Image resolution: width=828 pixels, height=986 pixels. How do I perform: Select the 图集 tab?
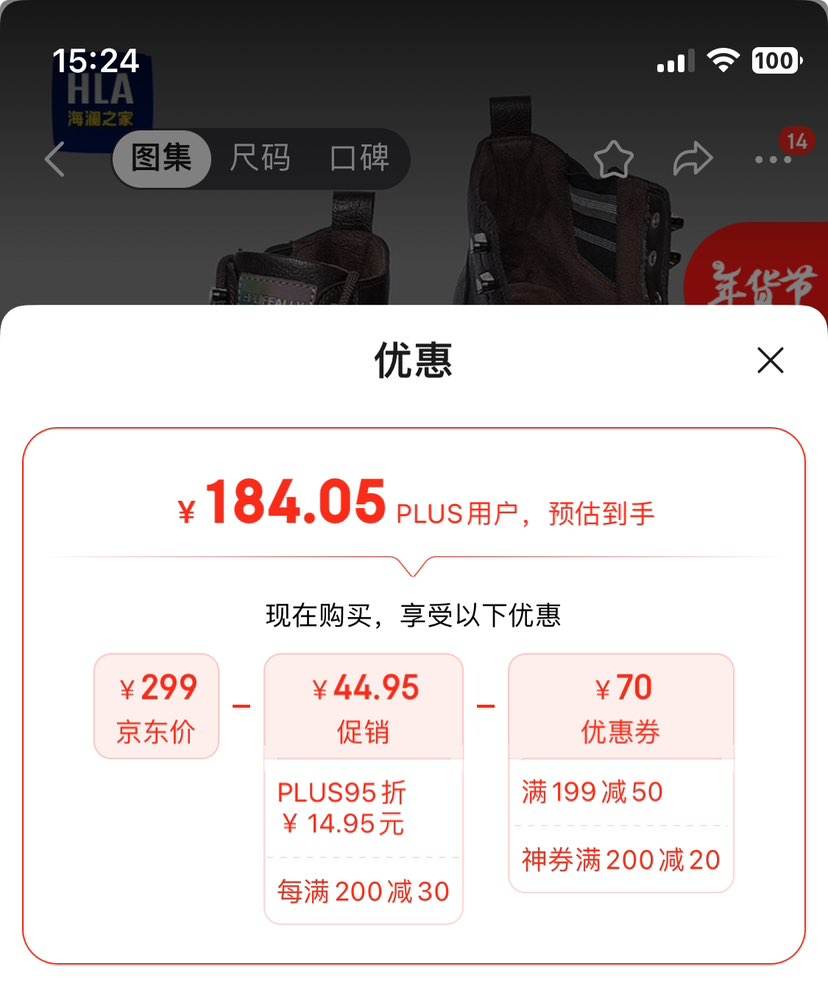pyautogui.click(x=161, y=158)
